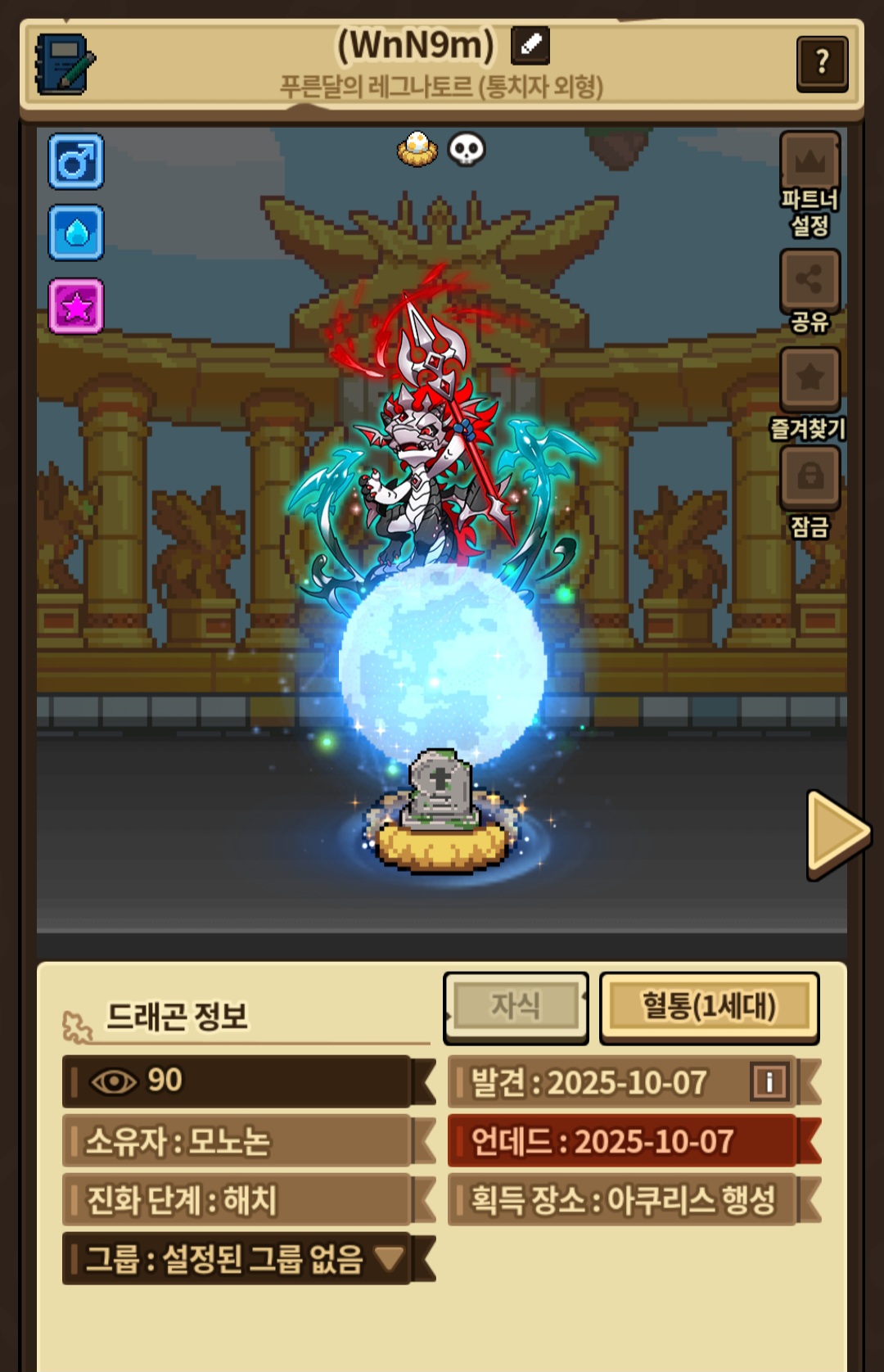Screen dimensions: 884x1372
Task: Tap the male gender icon
Action: pyautogui.click(x=76, y=162)
